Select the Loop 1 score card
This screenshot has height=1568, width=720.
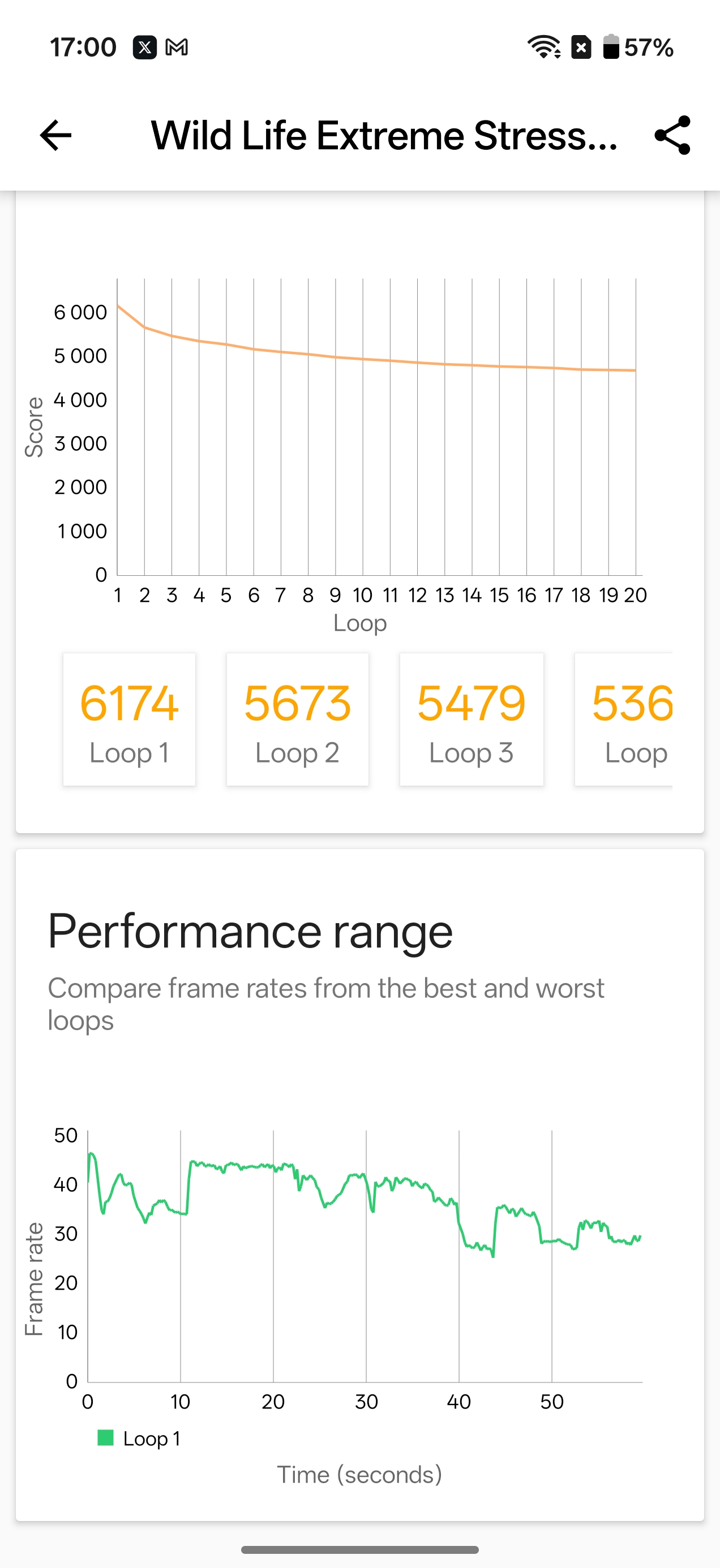(x=129, y=720)
